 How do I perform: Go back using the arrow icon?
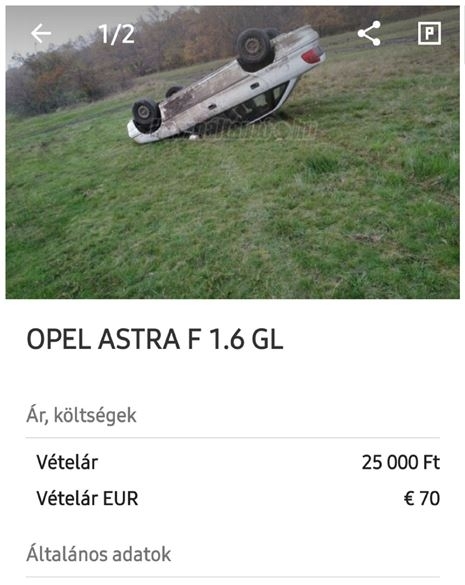point(41,34)
